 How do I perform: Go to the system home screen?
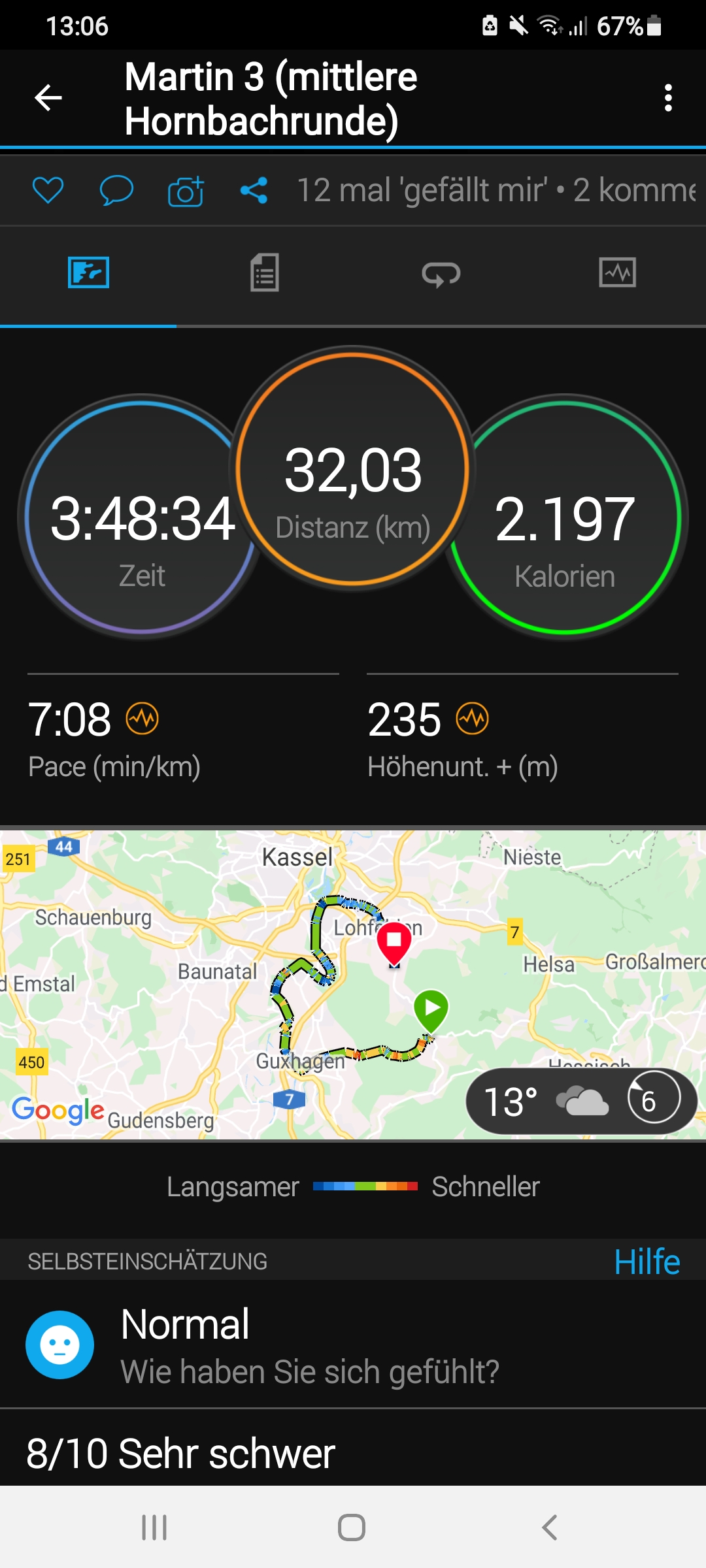(352, 1527)
